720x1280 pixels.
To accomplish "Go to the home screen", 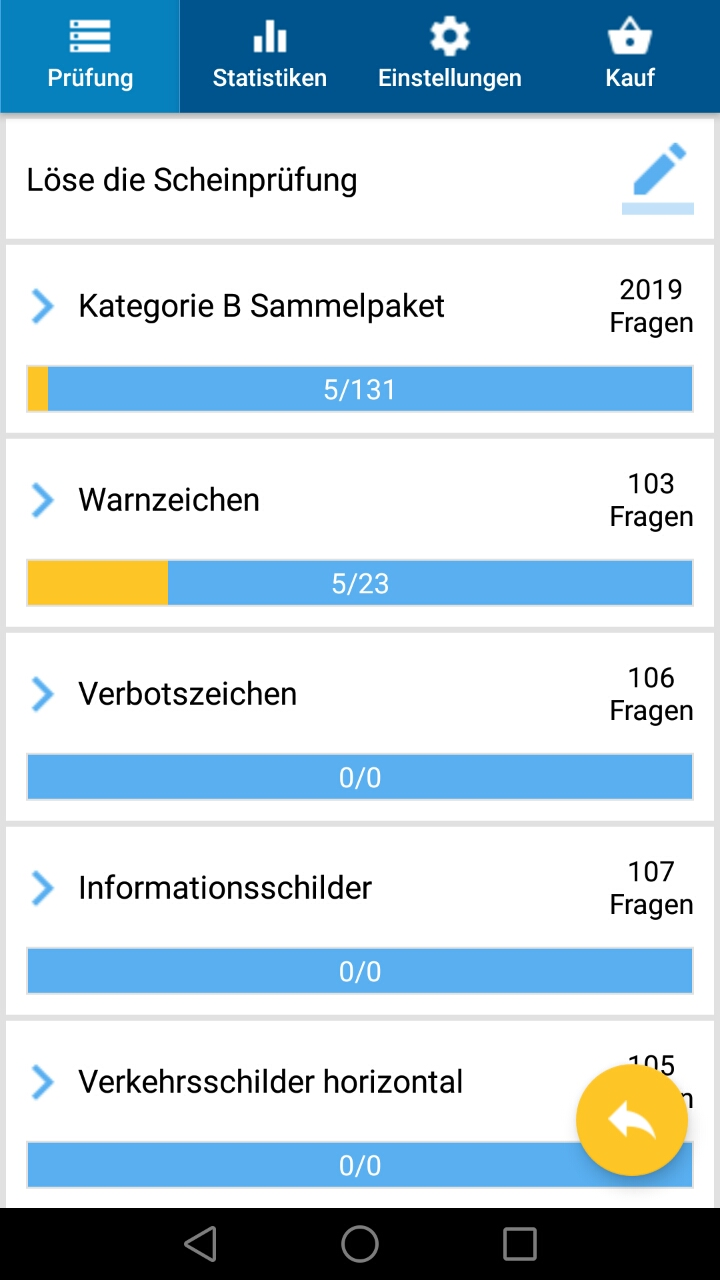I will tap(360, 1244).
